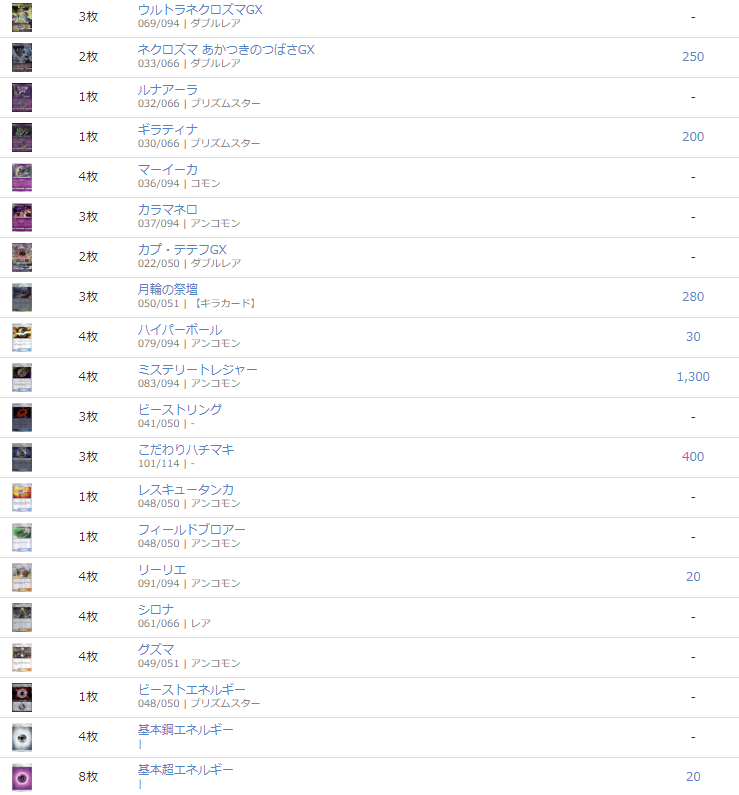Viewport: 739px width, 795px height.
Task: Open the ルナアーラ card link
Action: point(168,90)
